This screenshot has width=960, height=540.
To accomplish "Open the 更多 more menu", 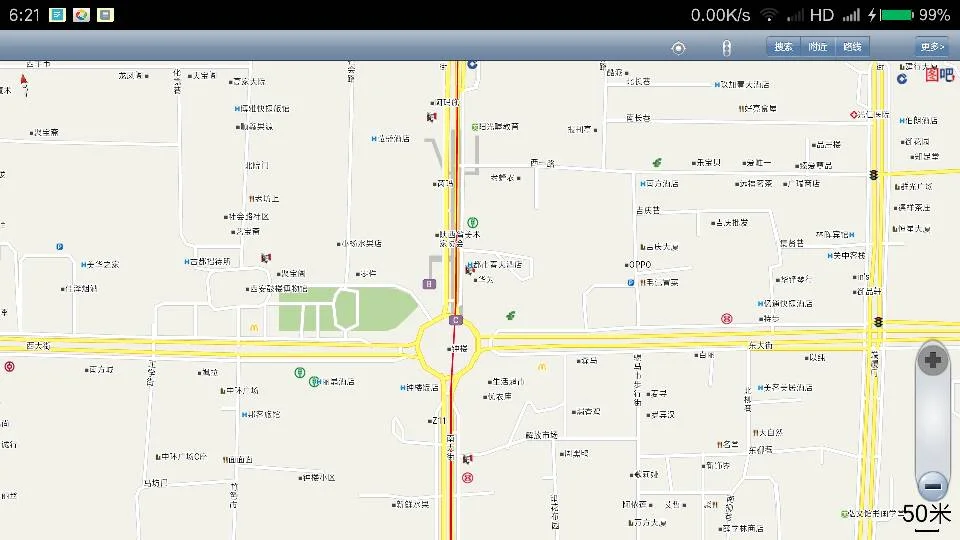I will pos(931,47).
